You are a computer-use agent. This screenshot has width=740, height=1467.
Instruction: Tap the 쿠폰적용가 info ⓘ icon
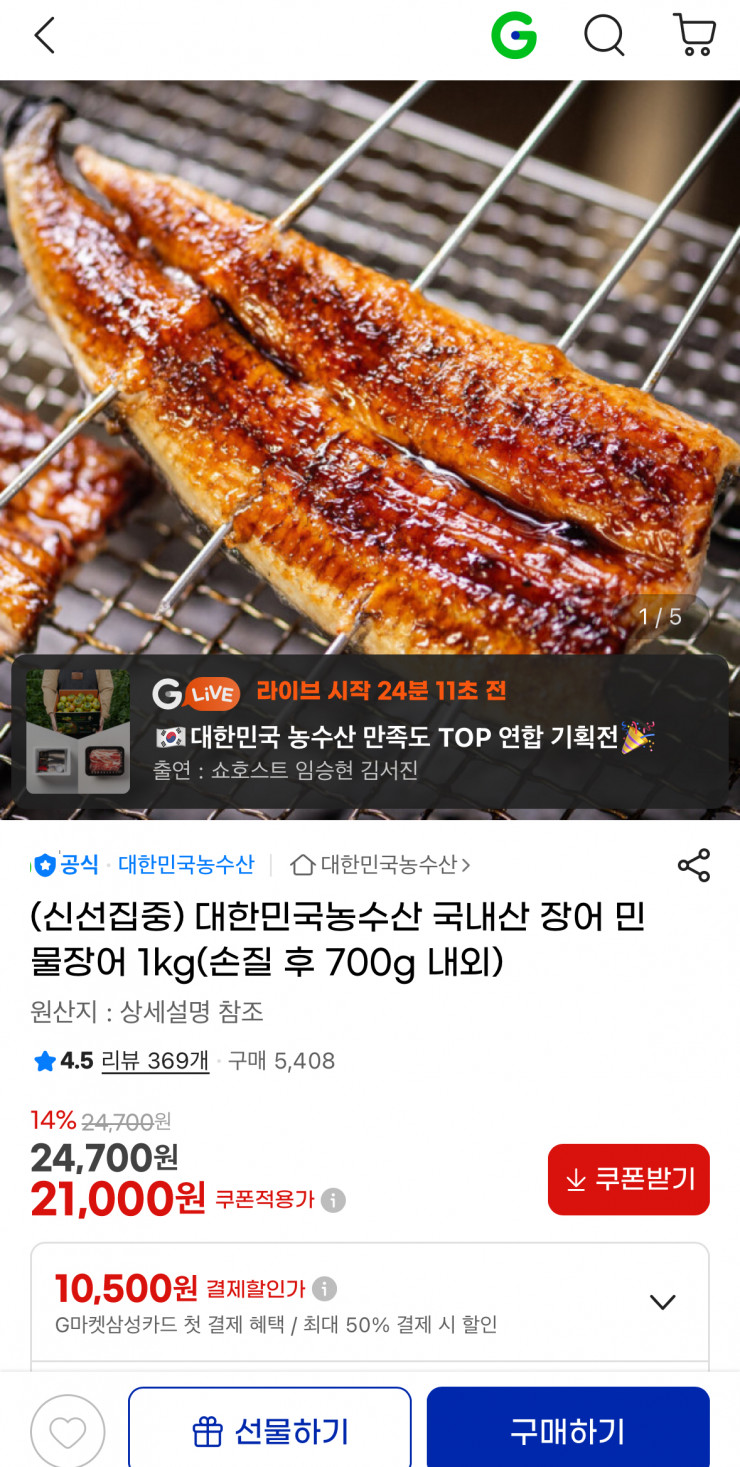pyautogui.click(x=336, y=1199)
